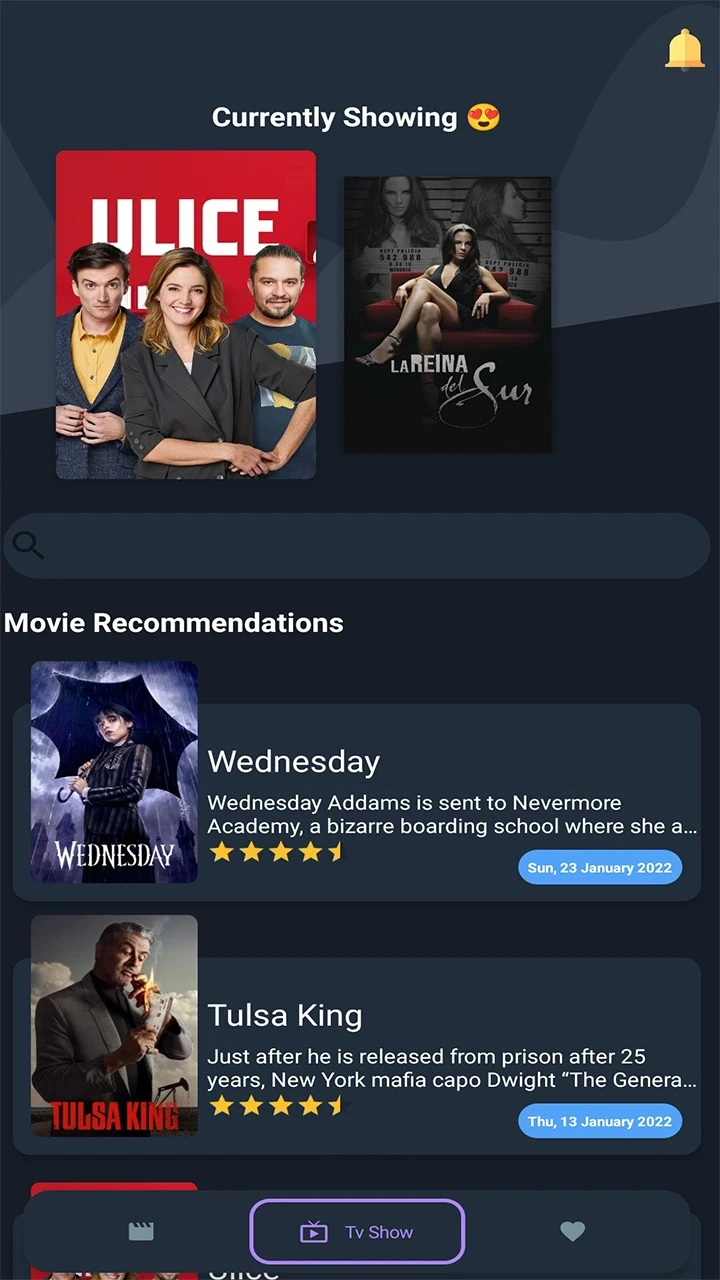Open the La Reina del Sur poster
720x1280 pixels.
447,315
